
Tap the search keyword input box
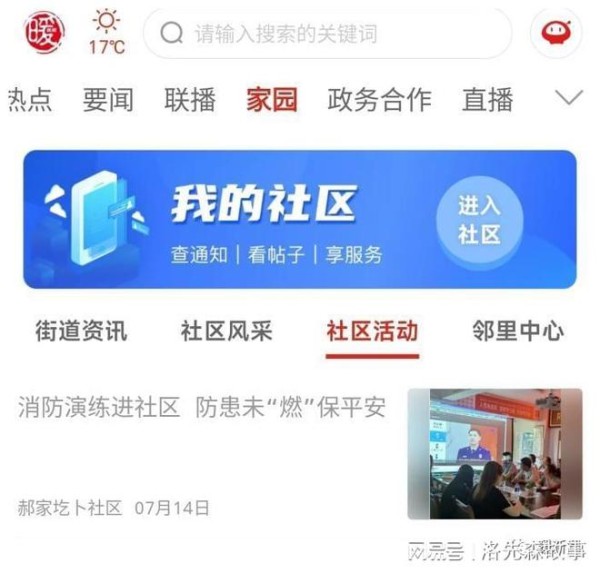[x=330, y=34]
